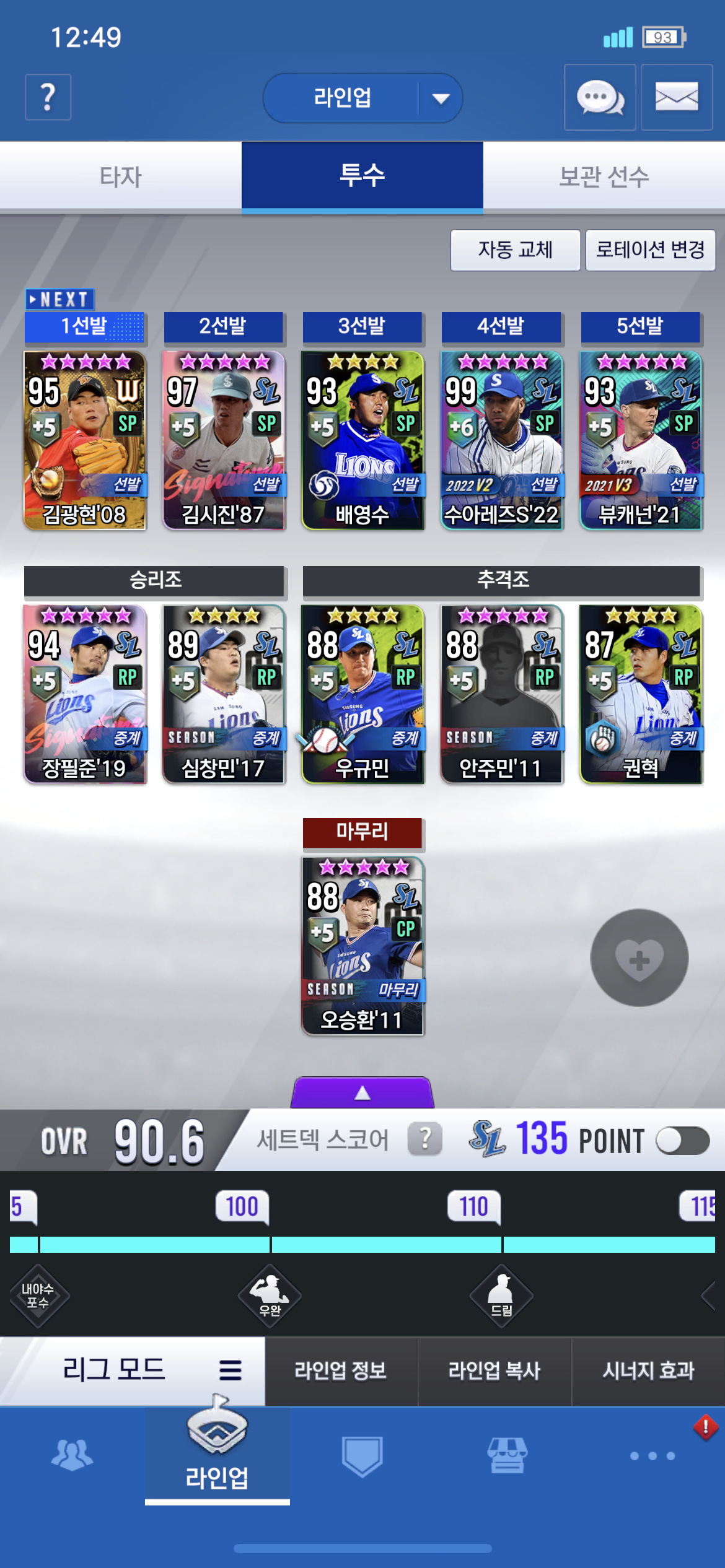
Task: Open the 세트덱 스코어 help icon
Action: 424,1139
